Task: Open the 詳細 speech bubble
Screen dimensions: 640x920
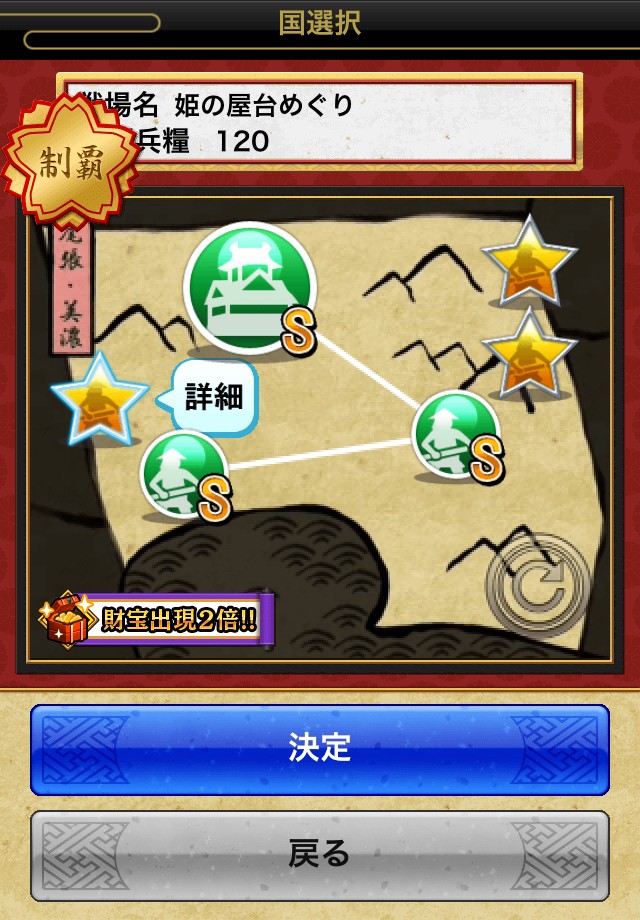Action: 209,397
